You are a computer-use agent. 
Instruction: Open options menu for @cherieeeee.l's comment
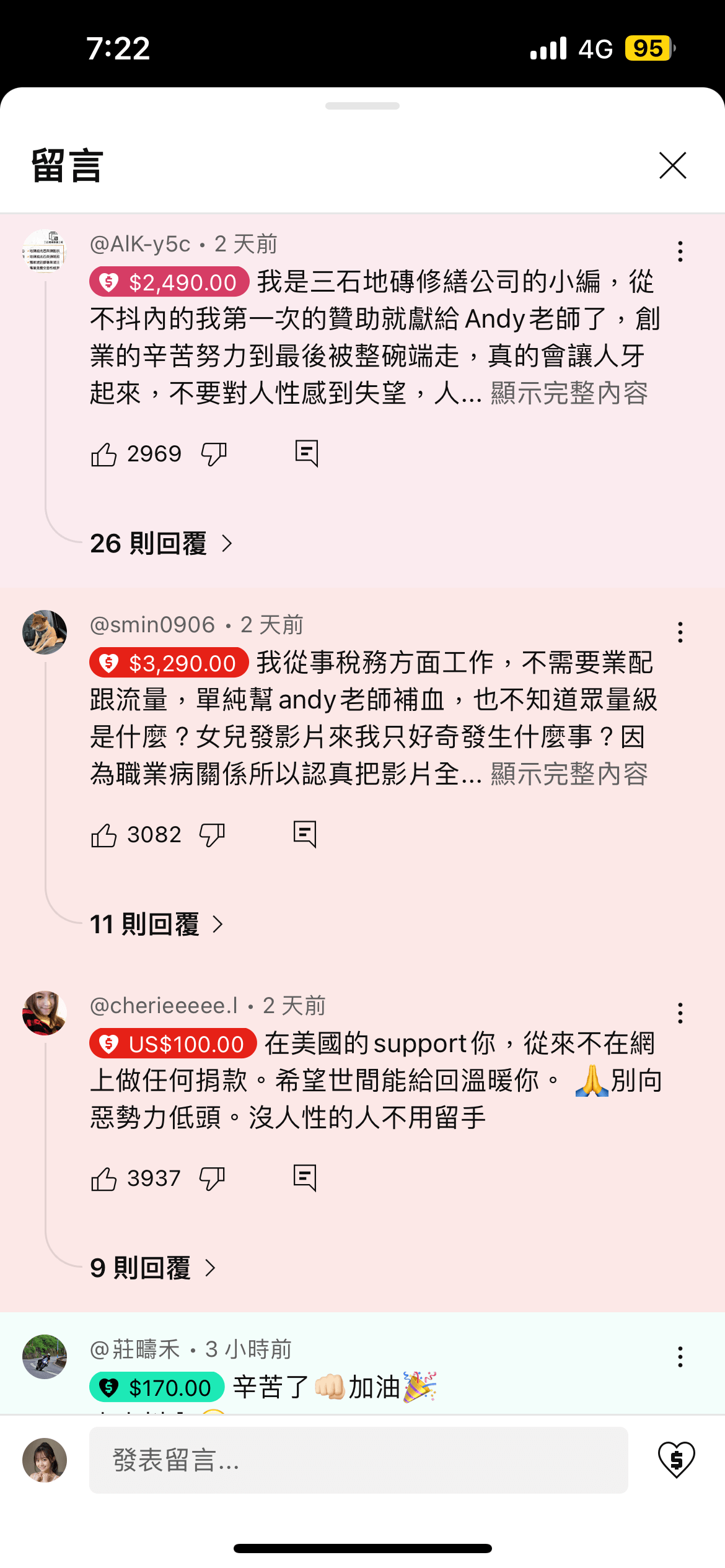point(680,1013)
